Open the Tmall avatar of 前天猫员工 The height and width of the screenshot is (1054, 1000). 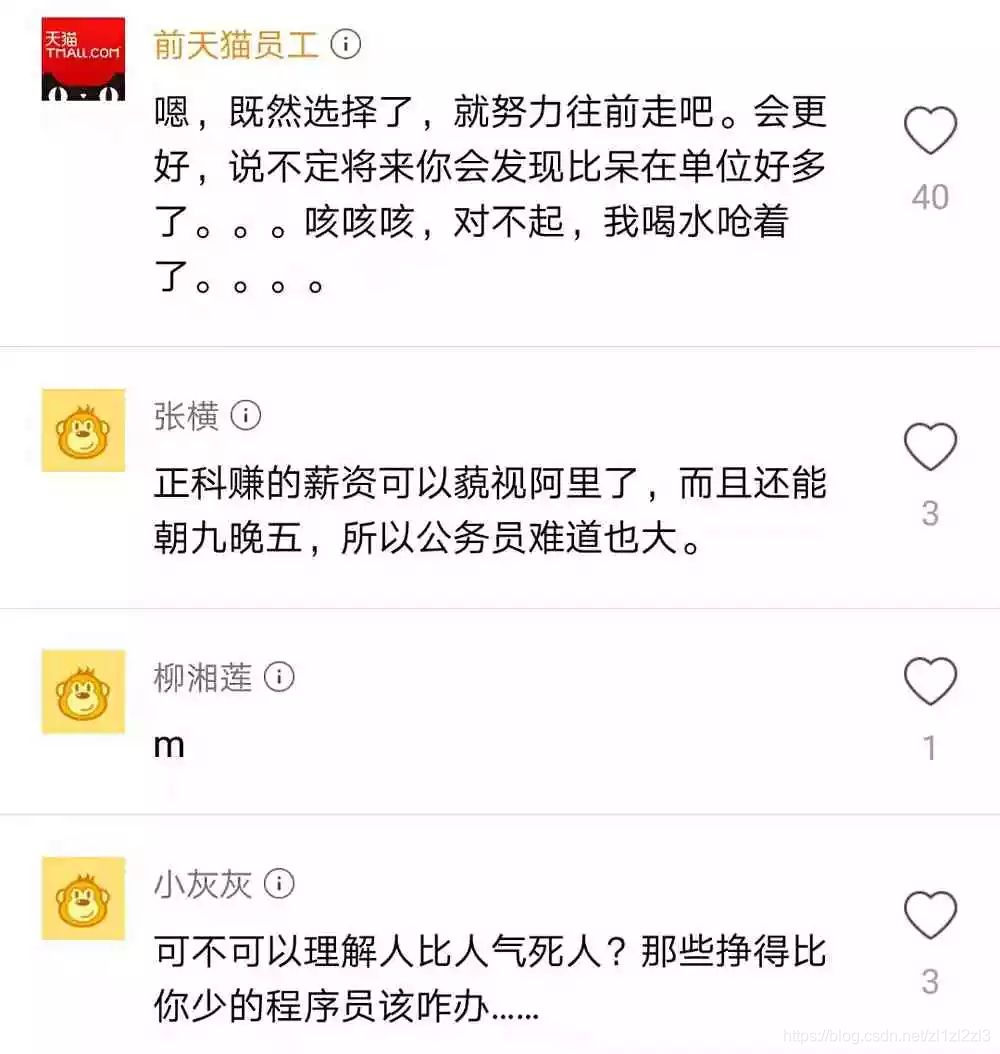83,58
